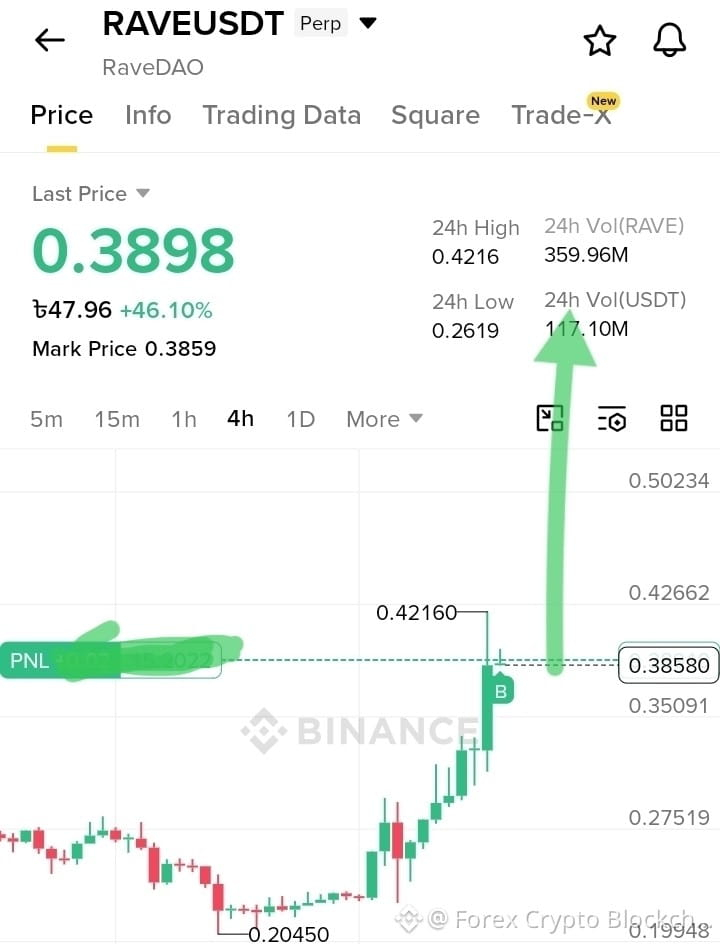The image size is (720, 944).
Task: Open the Trade-X tab
Action: pos(562,115)
